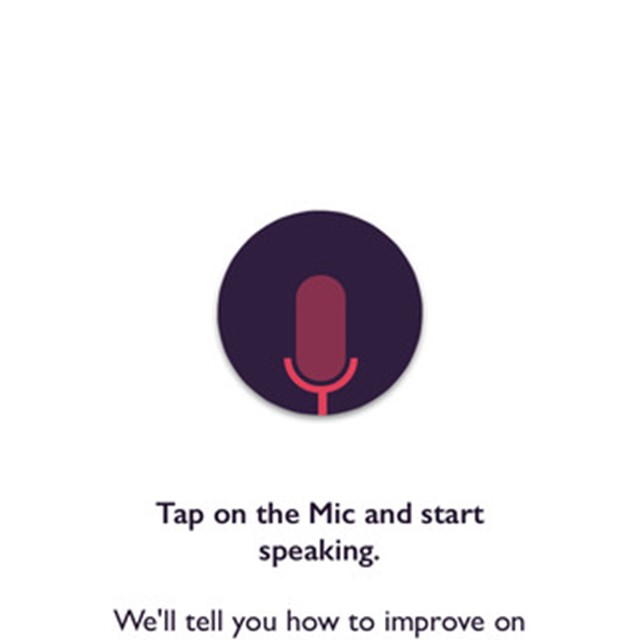Tap the microphone button to start speaking
This screenshot has height=640, width=640.
pyautogui.click(x=320, y=312)
